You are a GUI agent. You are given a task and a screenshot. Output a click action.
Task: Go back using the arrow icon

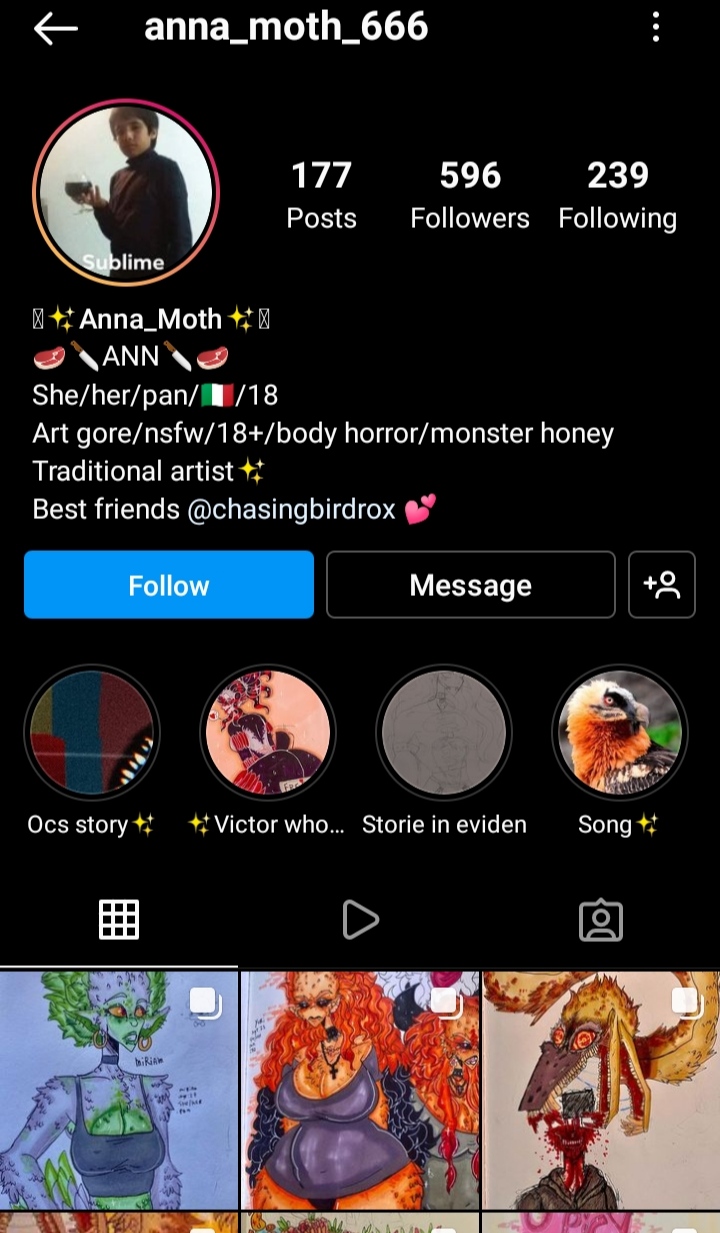(55, 29)
